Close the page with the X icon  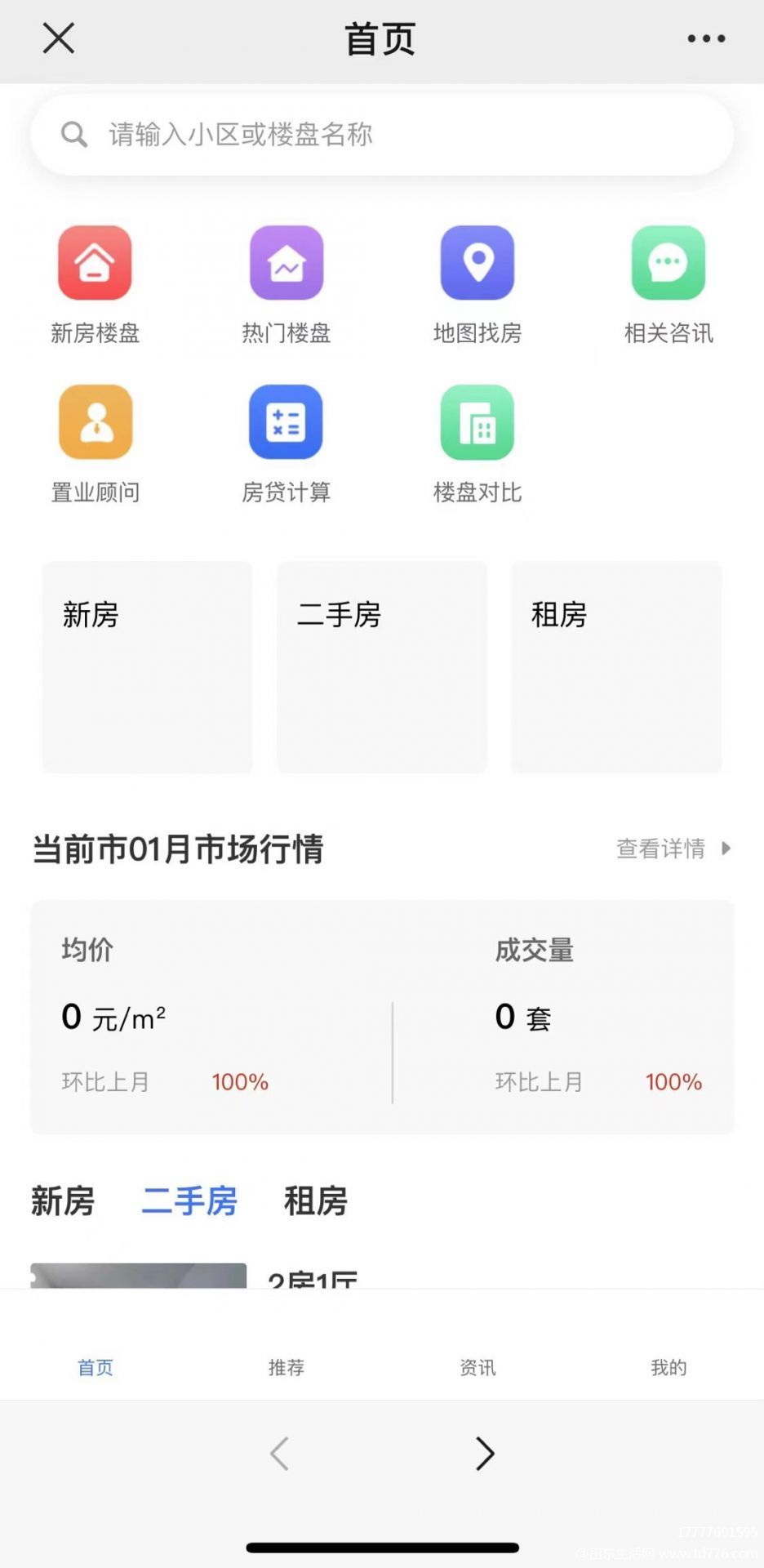[59, 38]
